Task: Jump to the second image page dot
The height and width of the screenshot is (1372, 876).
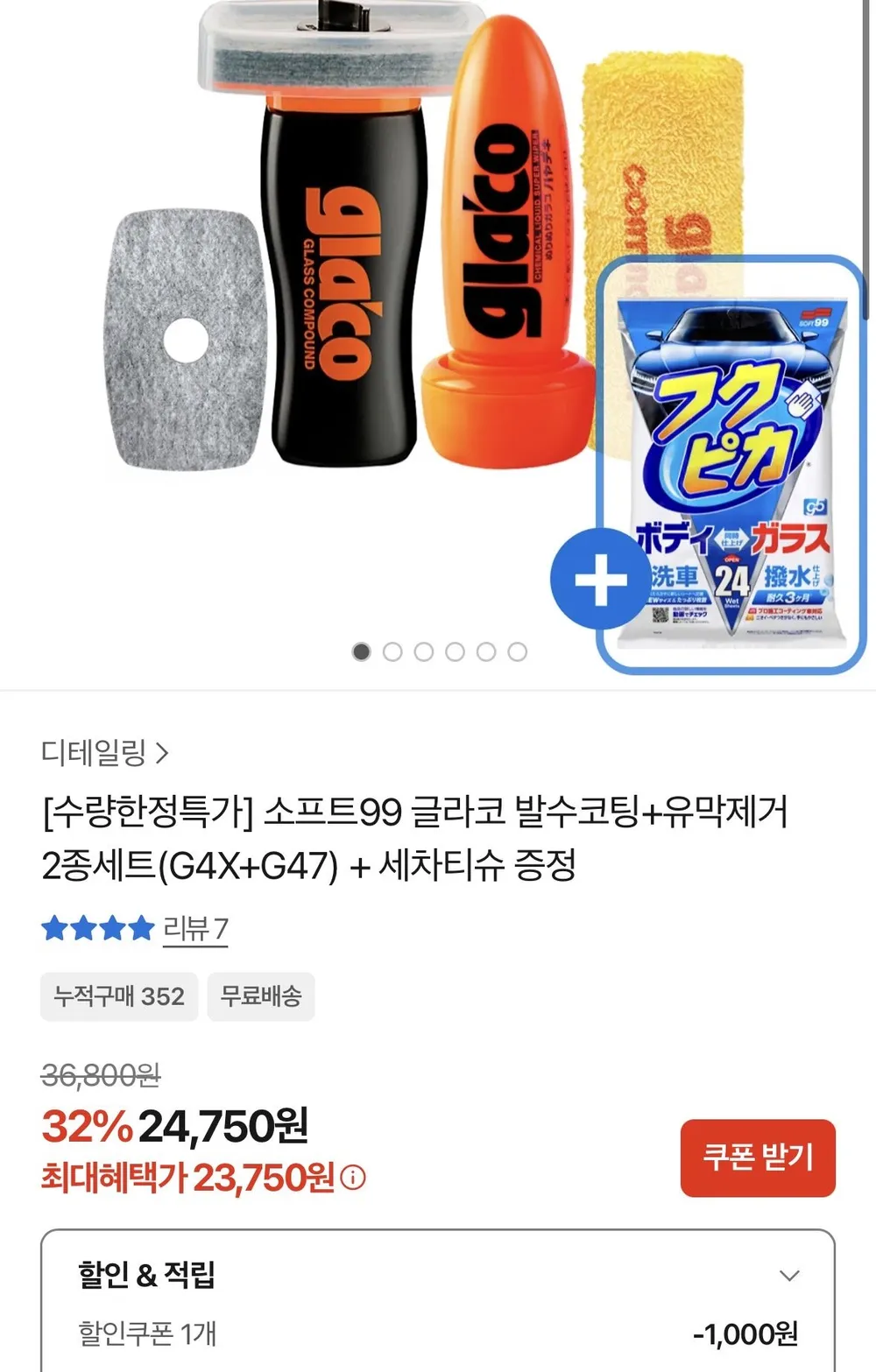Action: (x=392, y=651)
